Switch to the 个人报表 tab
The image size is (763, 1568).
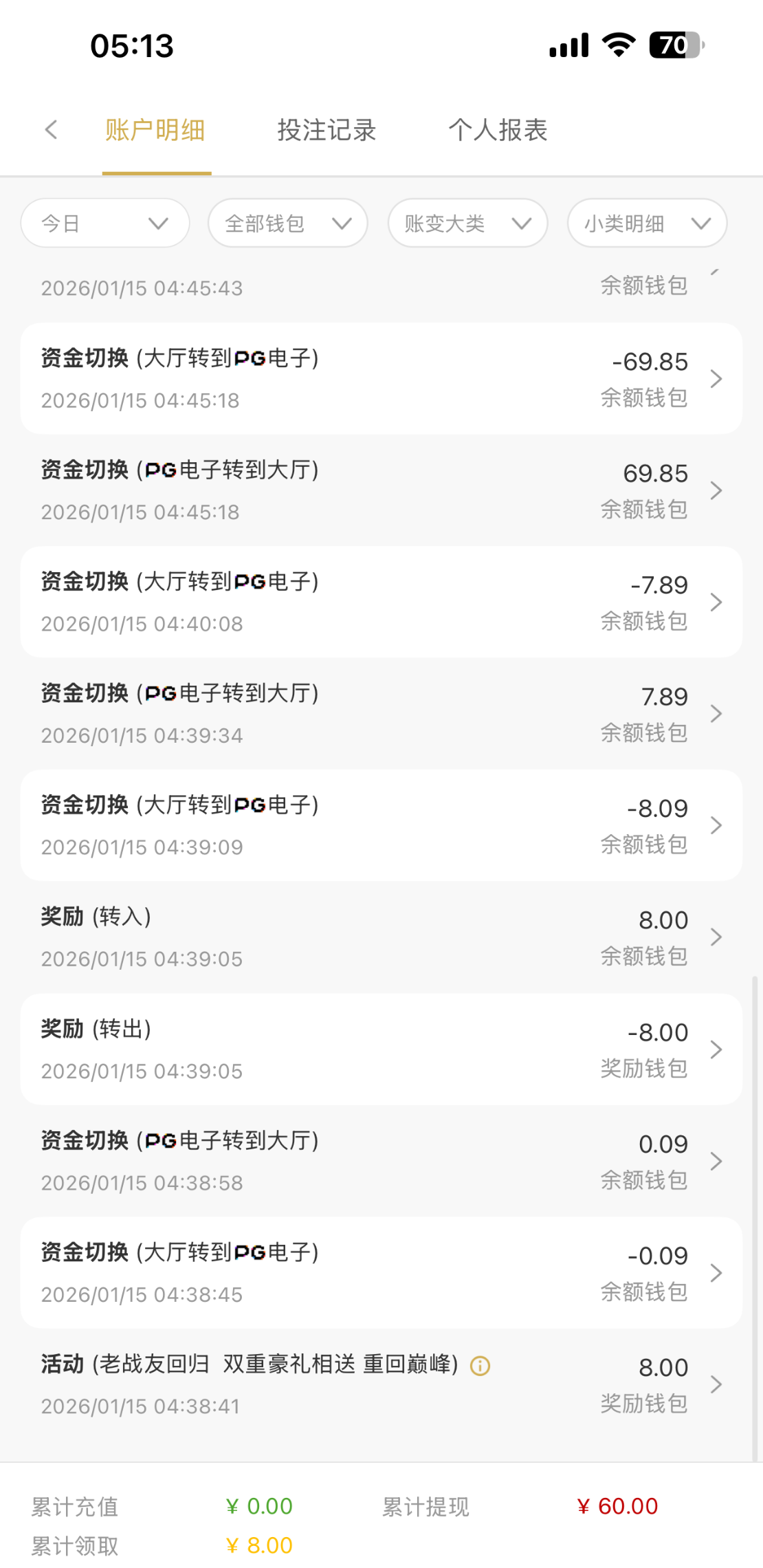click(498, 130)
